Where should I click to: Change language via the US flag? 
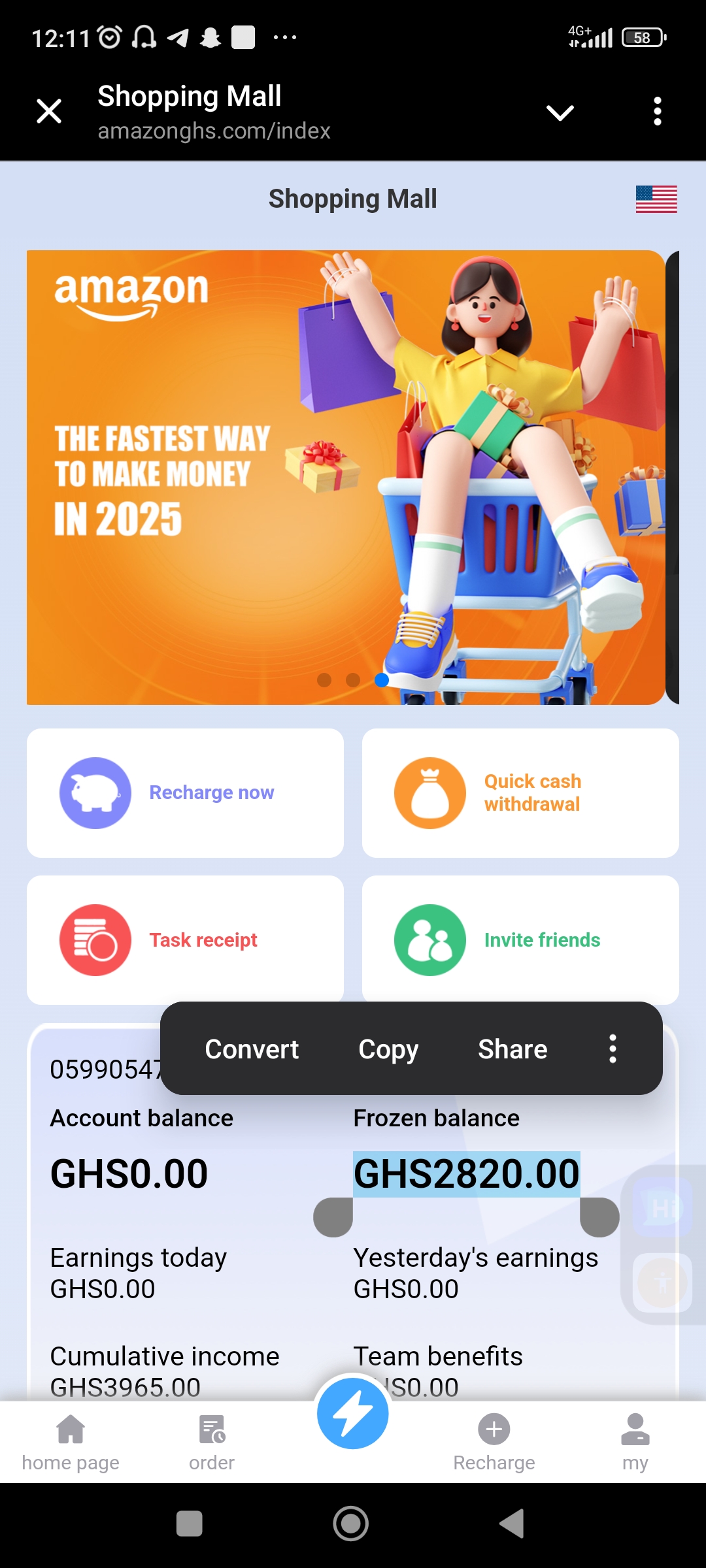[x=656, y=199]
